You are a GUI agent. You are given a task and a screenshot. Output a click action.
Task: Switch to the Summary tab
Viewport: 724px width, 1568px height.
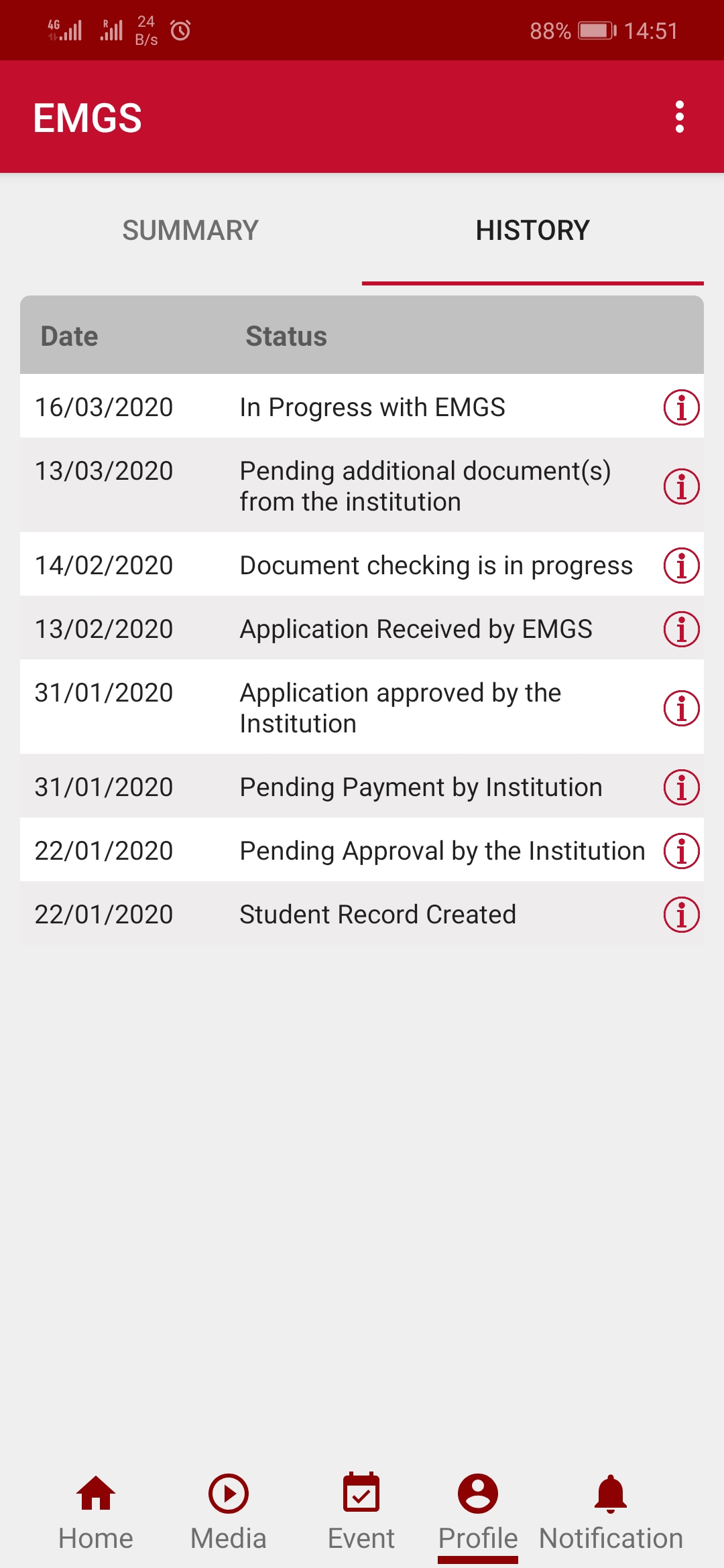pyautogui.click(x=190, y=231)
